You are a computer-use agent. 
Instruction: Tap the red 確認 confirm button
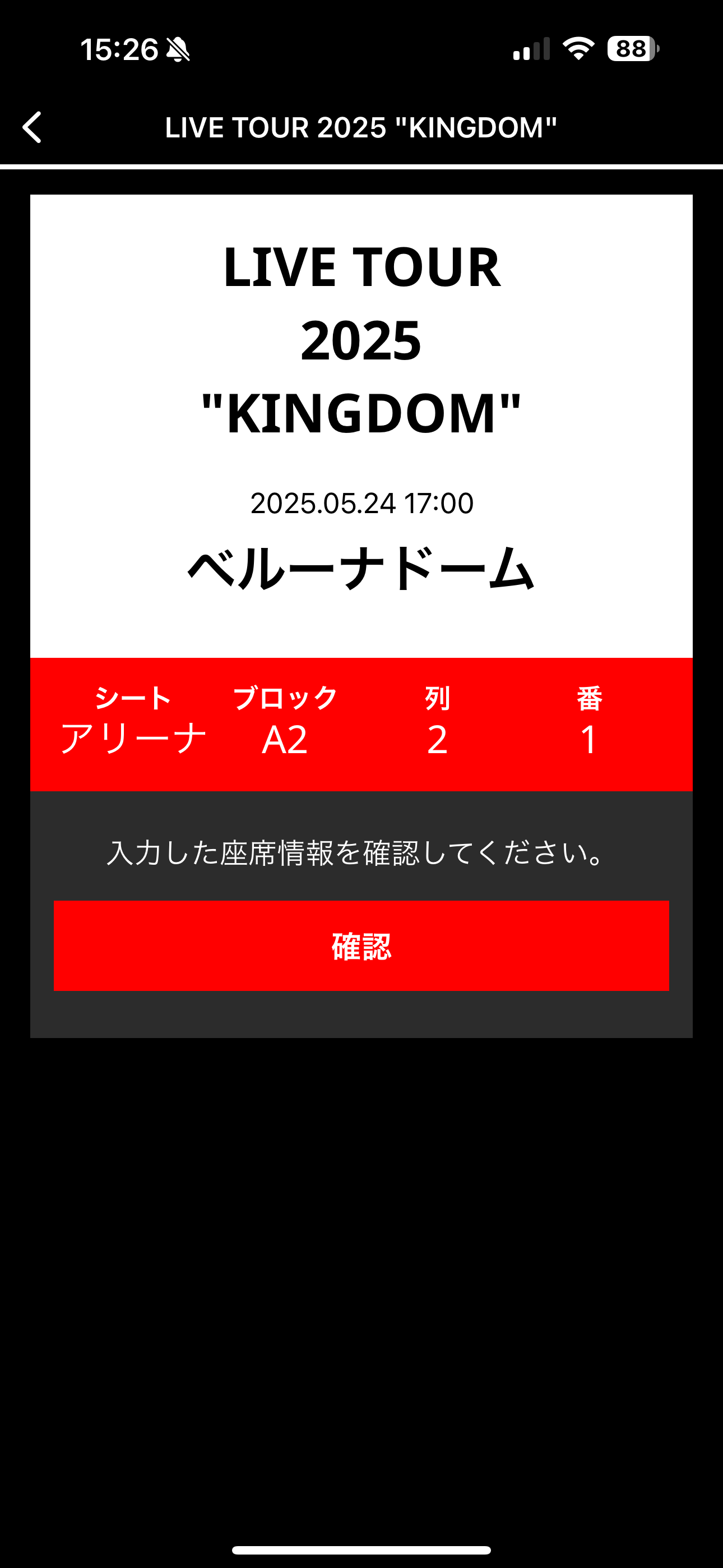tap(361, 946)
